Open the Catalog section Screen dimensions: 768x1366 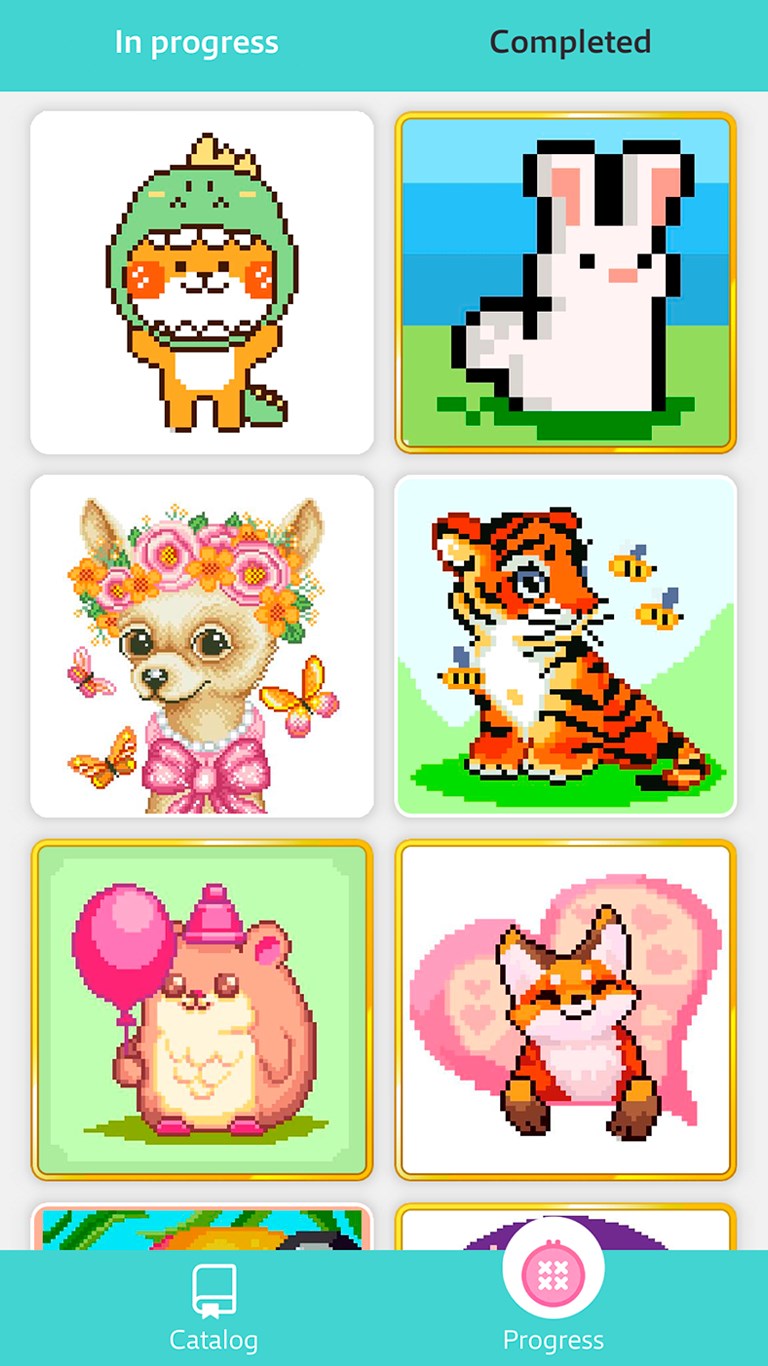coord(213,1309)
